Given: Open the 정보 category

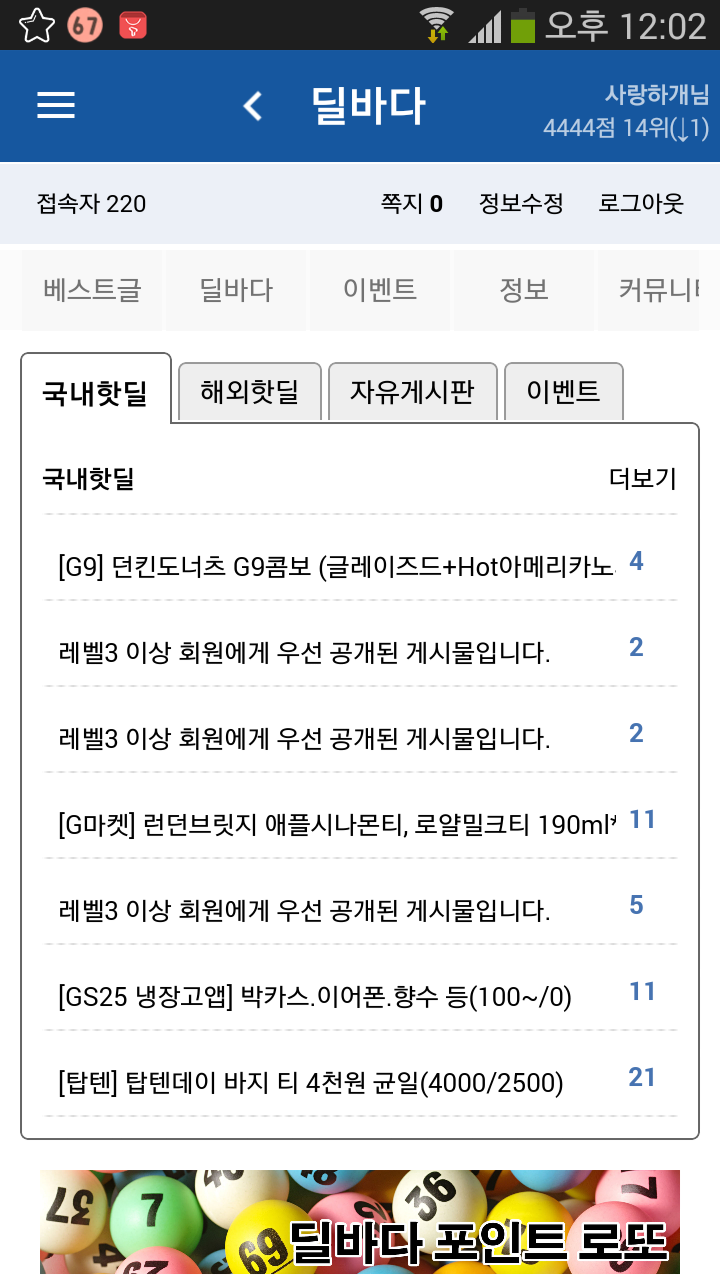Looking at the screenshot, I should [524, 291].
